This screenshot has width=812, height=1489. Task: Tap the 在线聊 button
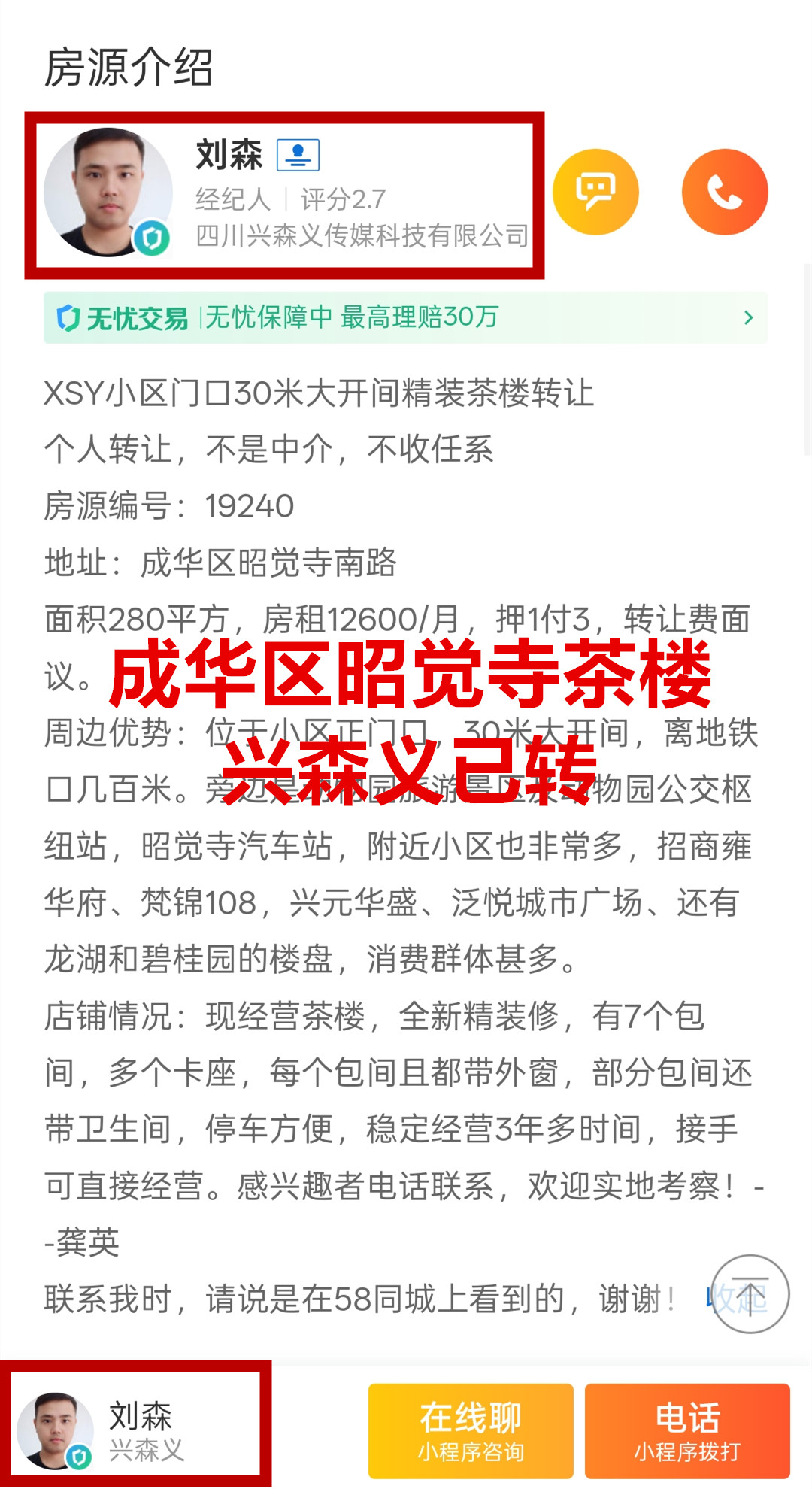point(471,1430)
